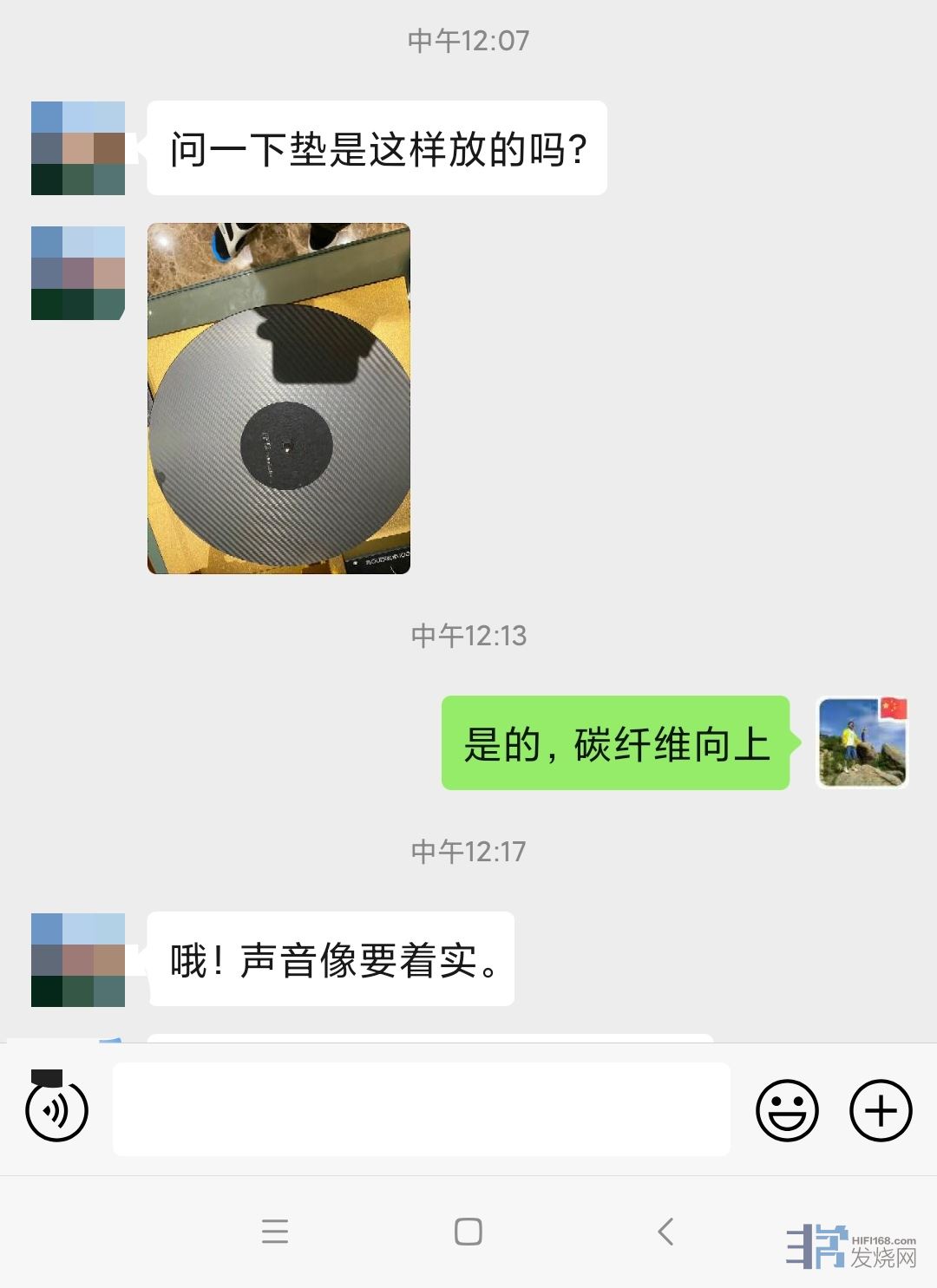Open the turntable mat photo in chat
This screenshot has height=1288, width=937.
tap(278, 398)
